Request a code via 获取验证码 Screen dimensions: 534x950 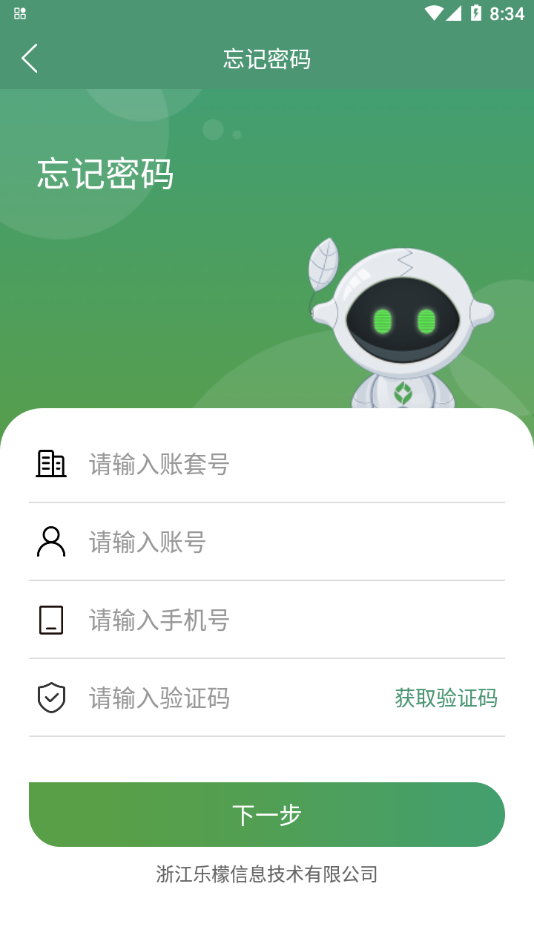(446, 698)
